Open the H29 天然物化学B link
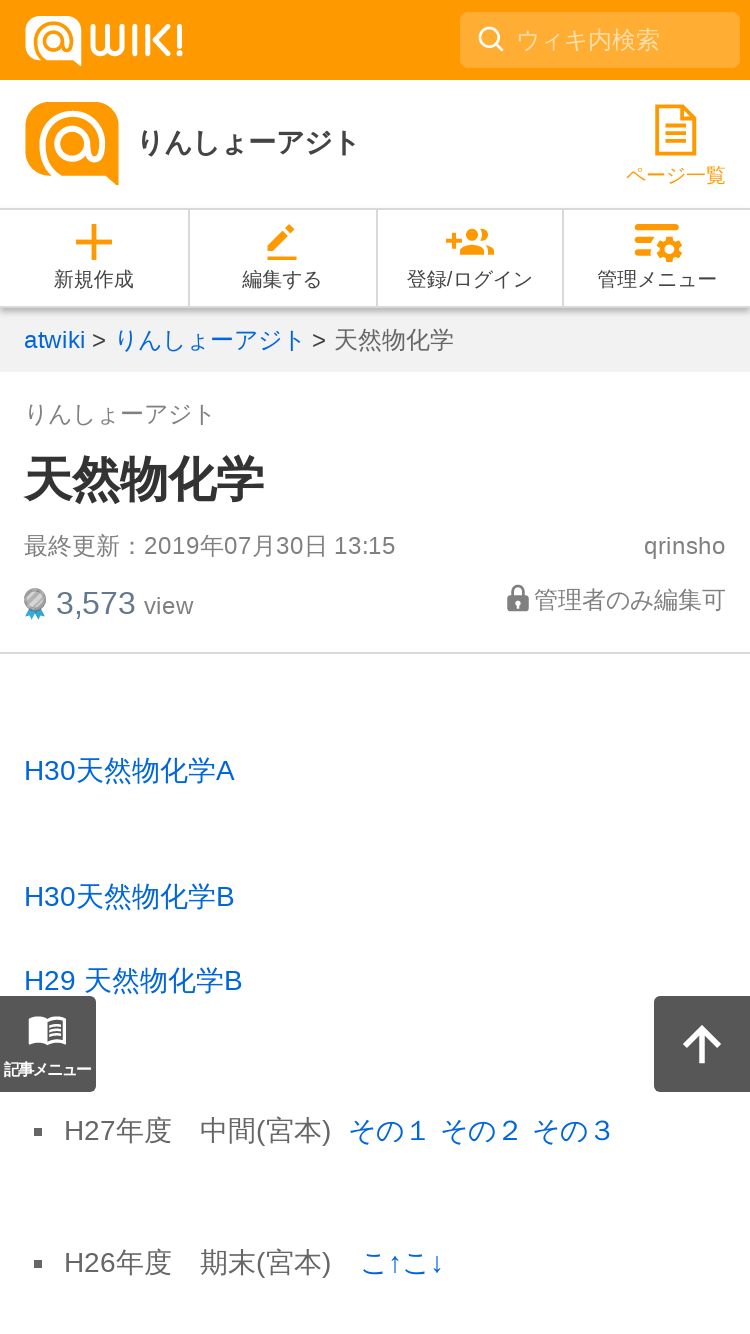Screen dimensions: 750x1334 pos(133,981)
